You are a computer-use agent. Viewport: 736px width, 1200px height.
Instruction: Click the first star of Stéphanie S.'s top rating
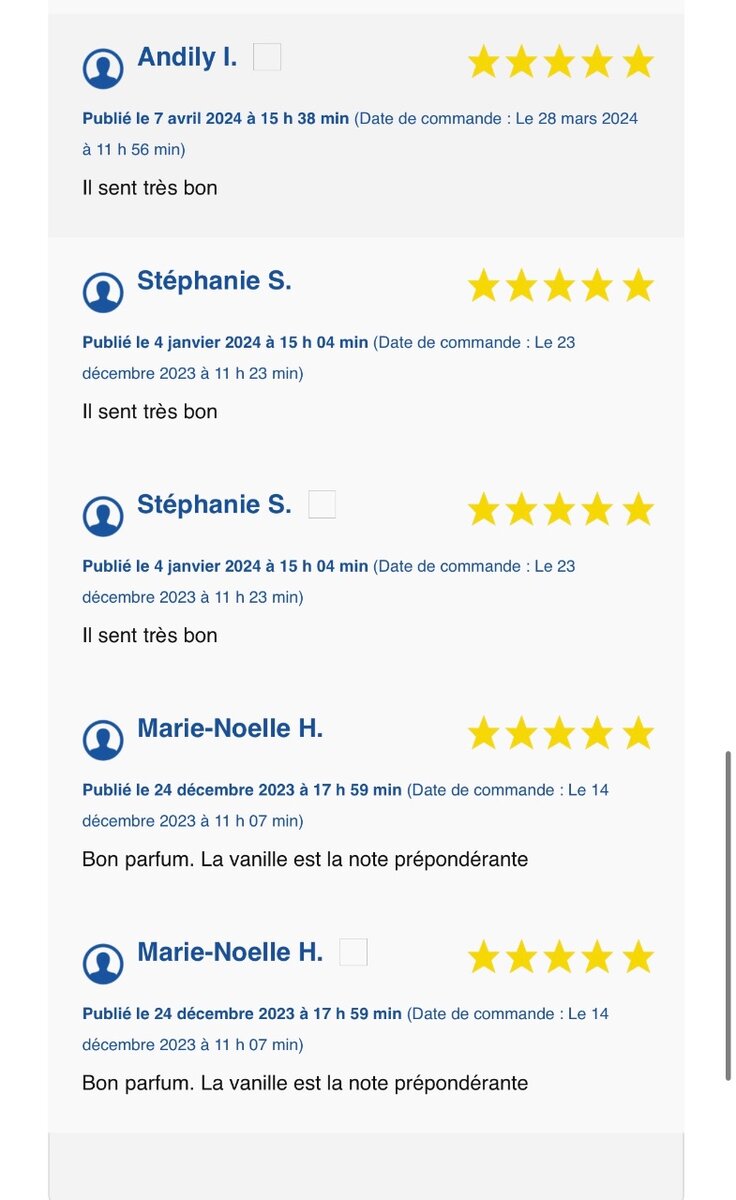[x=483, y=285]
